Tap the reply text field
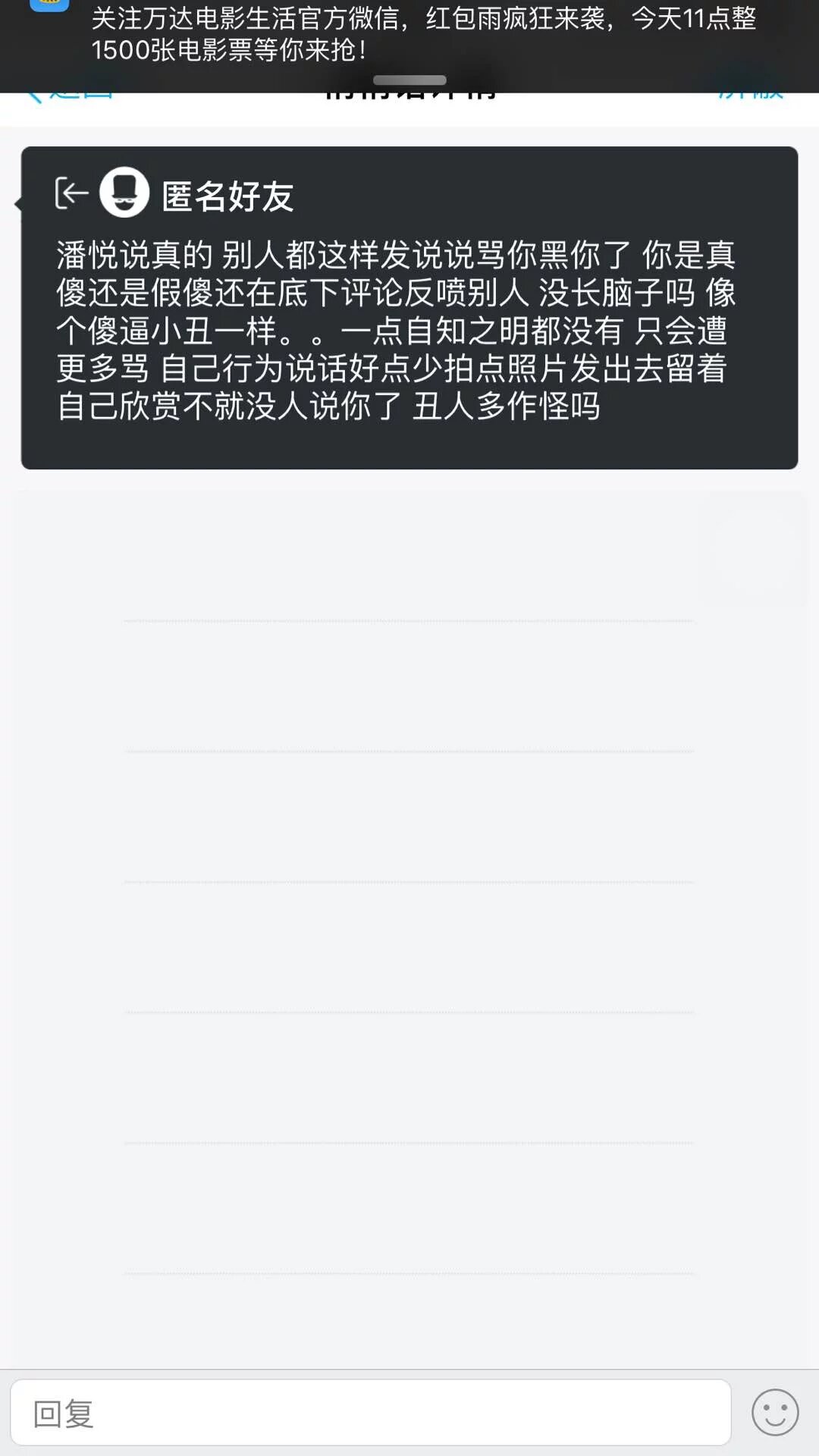The image size is (819, 1456). click(370, 1414)
